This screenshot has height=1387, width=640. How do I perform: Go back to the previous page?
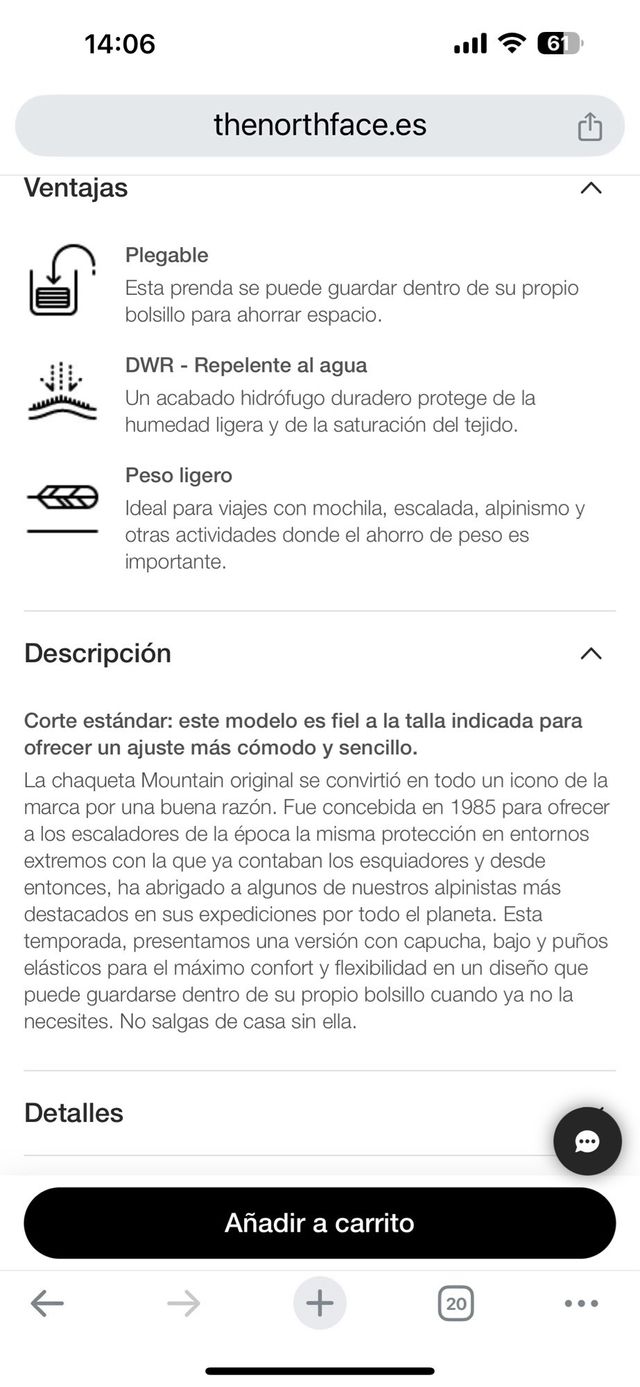click(x=47, y=1303)
